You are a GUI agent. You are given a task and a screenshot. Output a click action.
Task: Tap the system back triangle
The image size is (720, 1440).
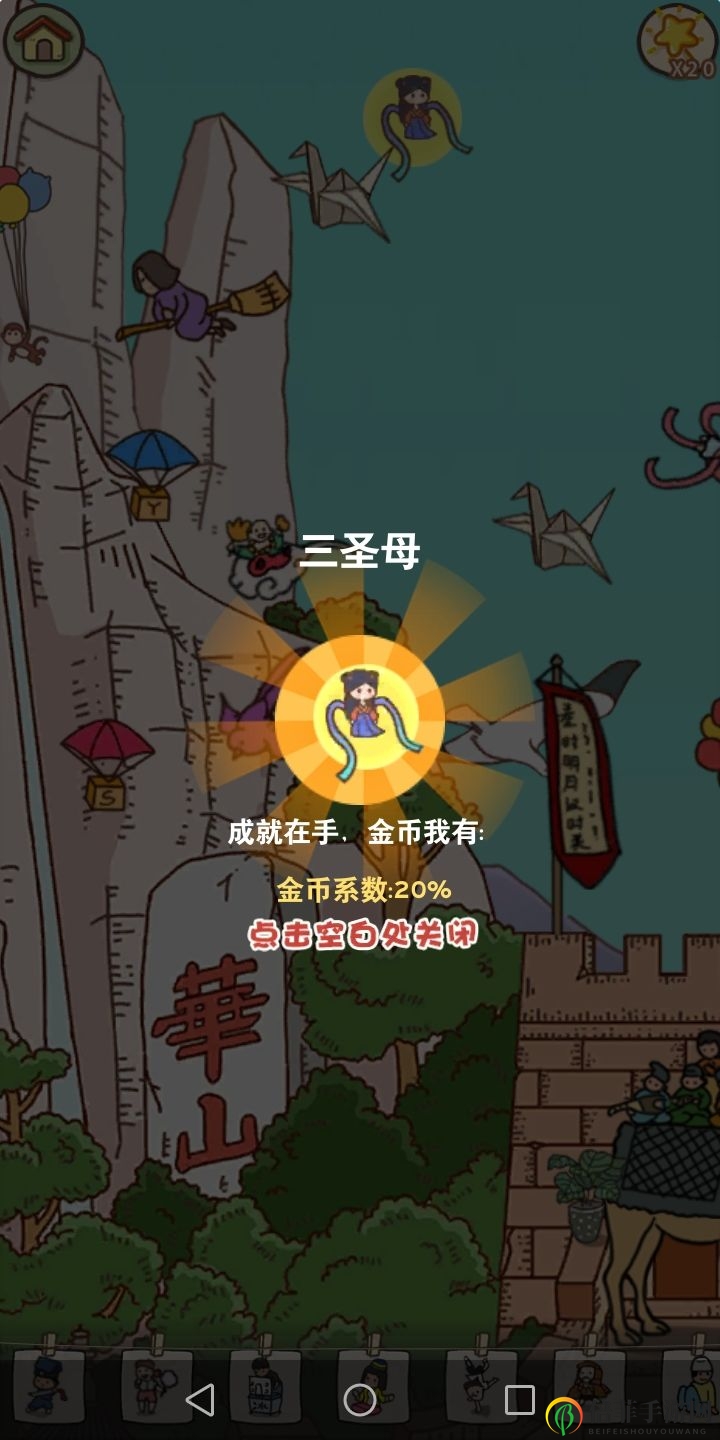pos(201,1400)
